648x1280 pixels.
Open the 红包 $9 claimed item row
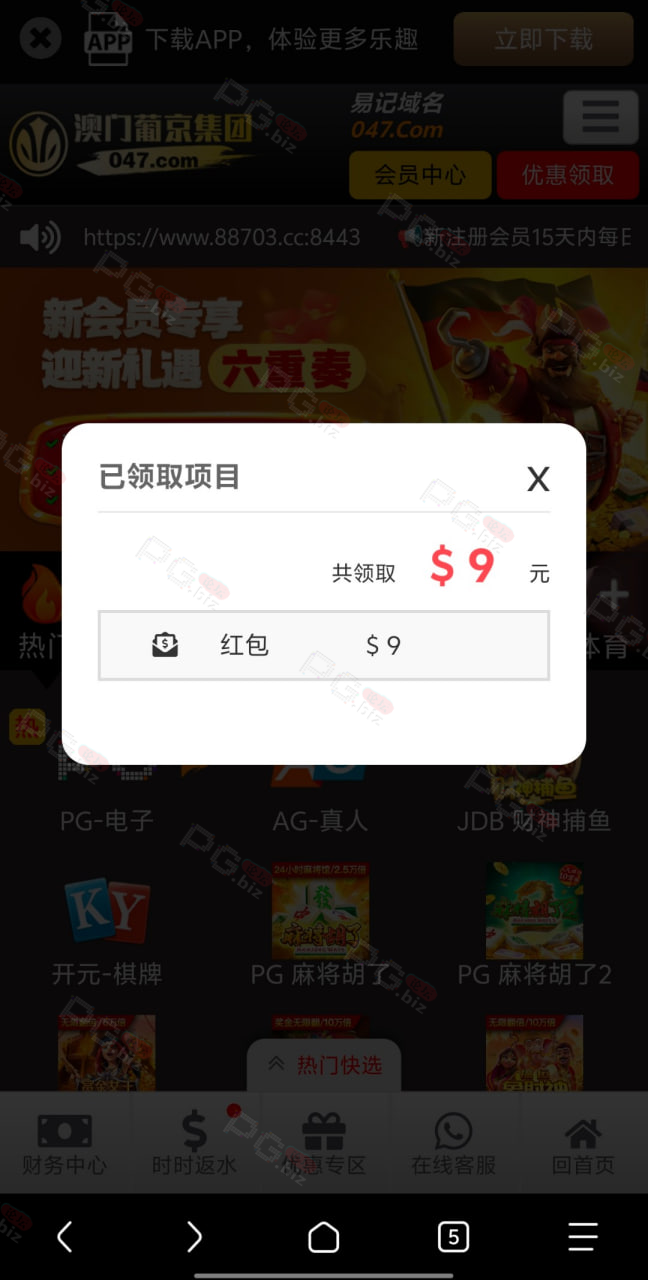click(324, 645)
